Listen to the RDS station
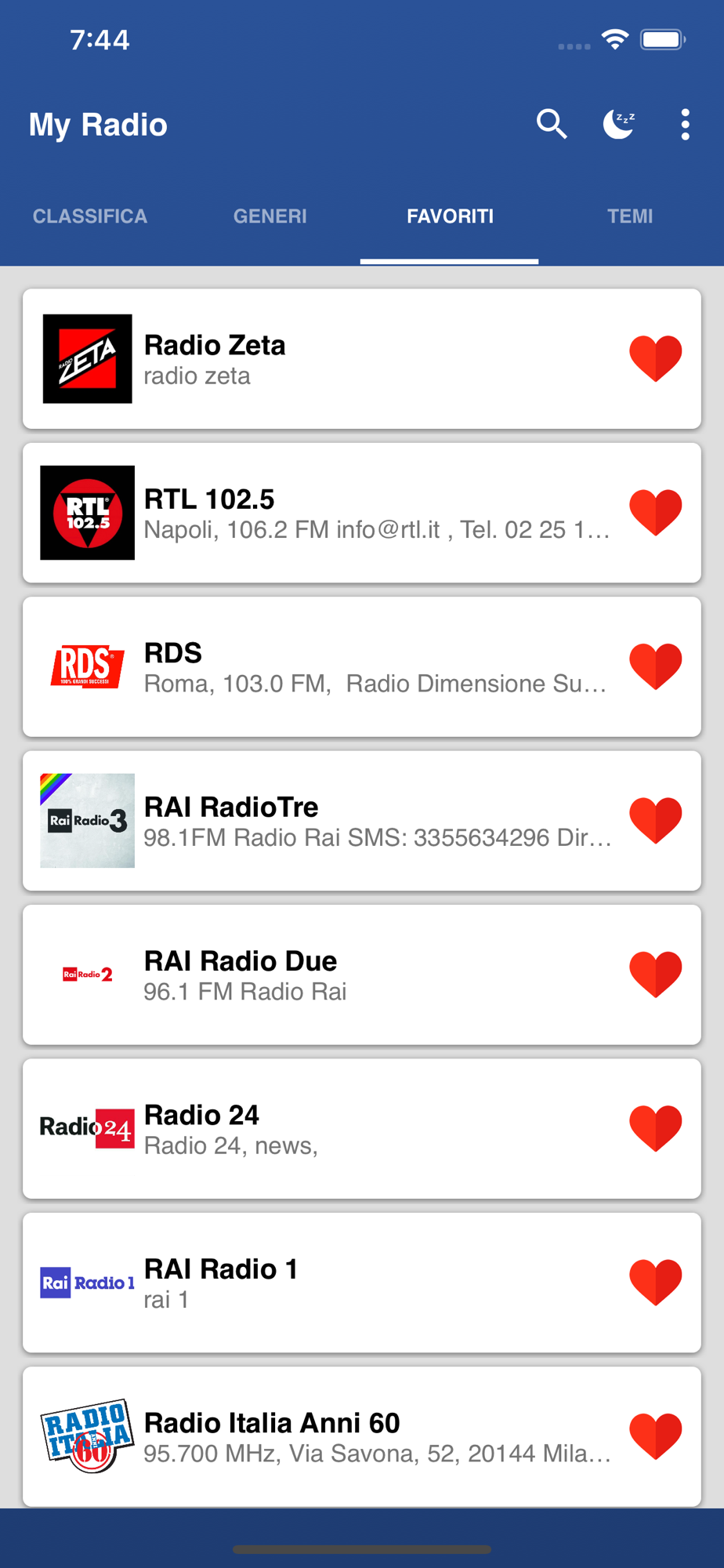The image size is (724, 1568). 313,667
